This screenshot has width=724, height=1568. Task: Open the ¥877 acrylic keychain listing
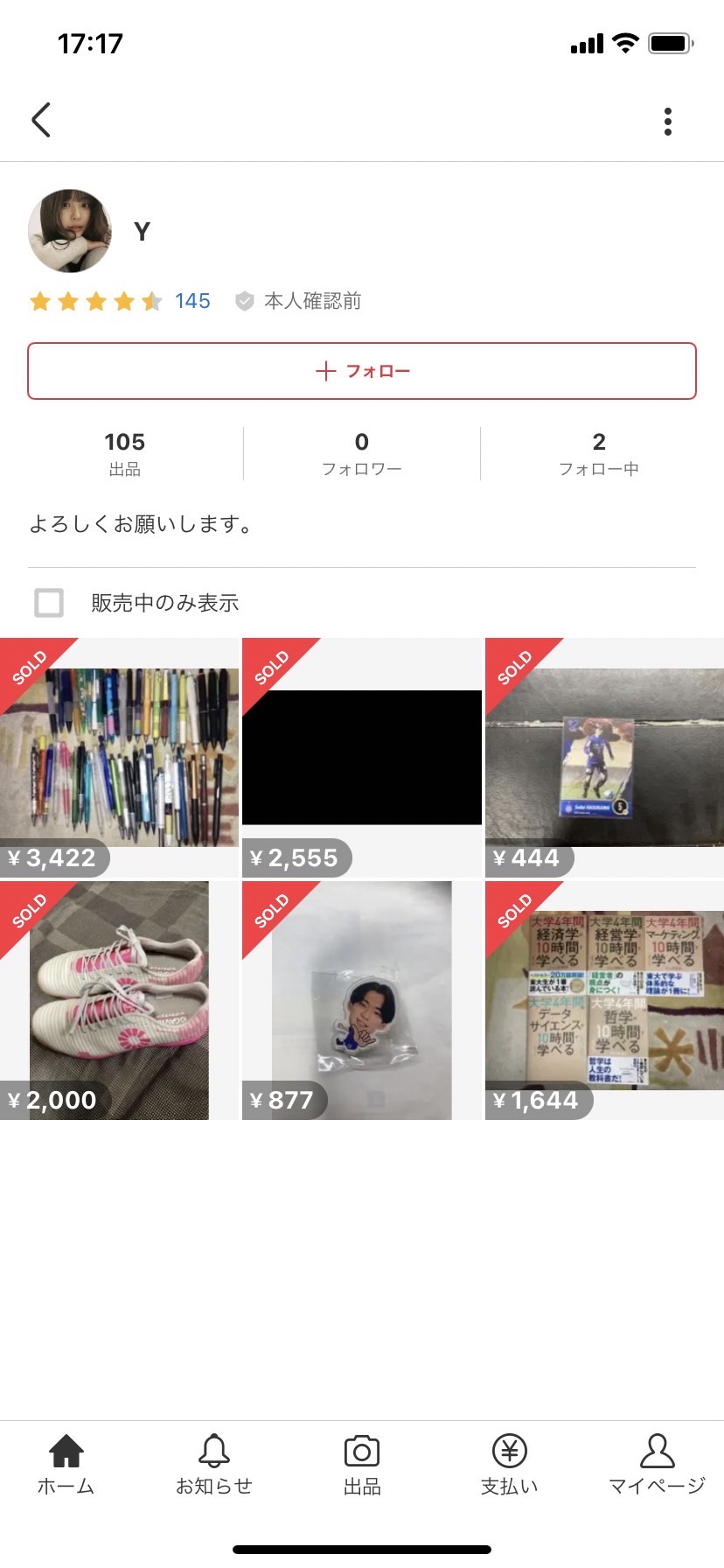[362, 1000]
